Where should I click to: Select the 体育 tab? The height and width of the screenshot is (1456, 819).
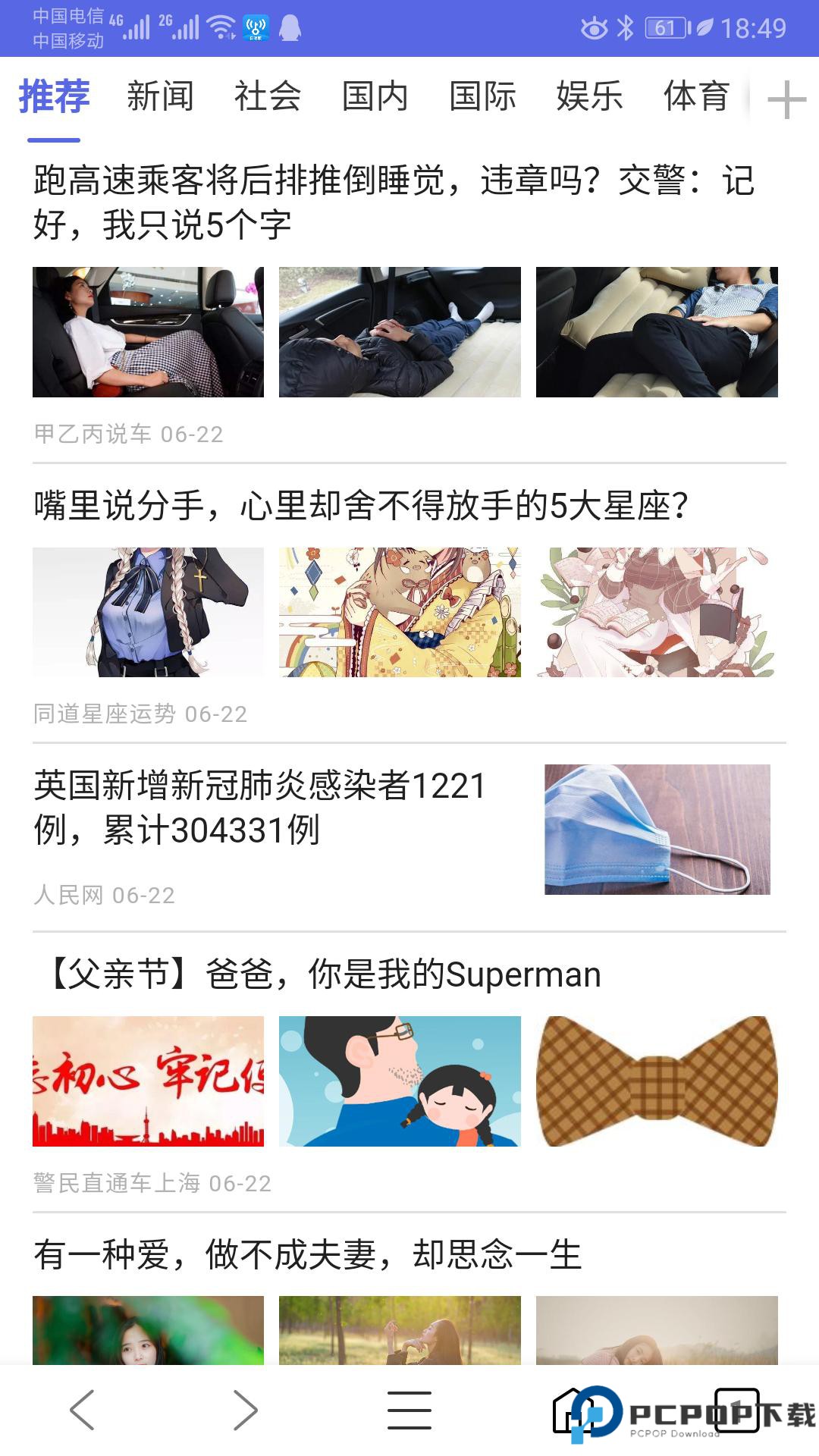697,97
